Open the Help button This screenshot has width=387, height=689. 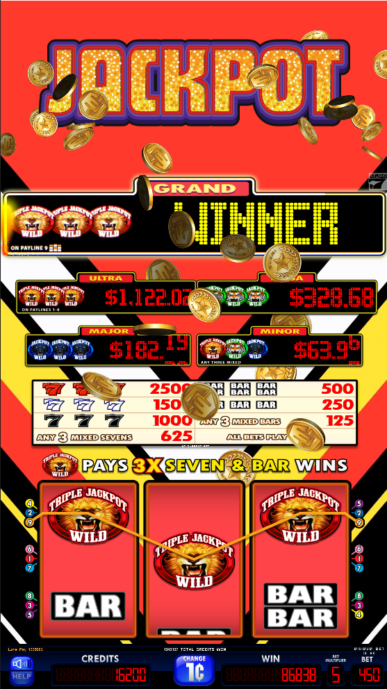(x=22, y=678)
